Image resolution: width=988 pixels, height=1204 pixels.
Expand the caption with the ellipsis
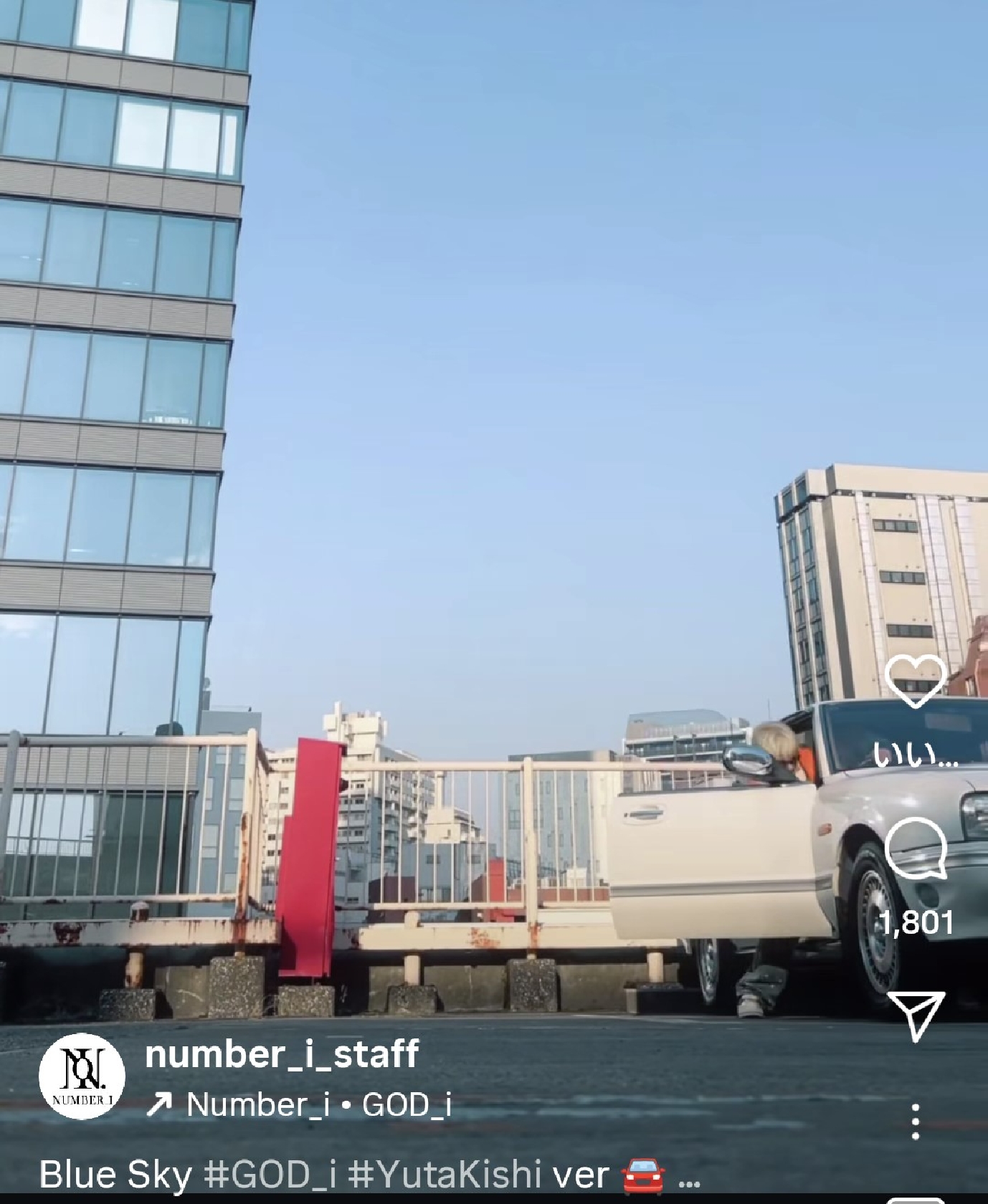[x=688, y=1179]
